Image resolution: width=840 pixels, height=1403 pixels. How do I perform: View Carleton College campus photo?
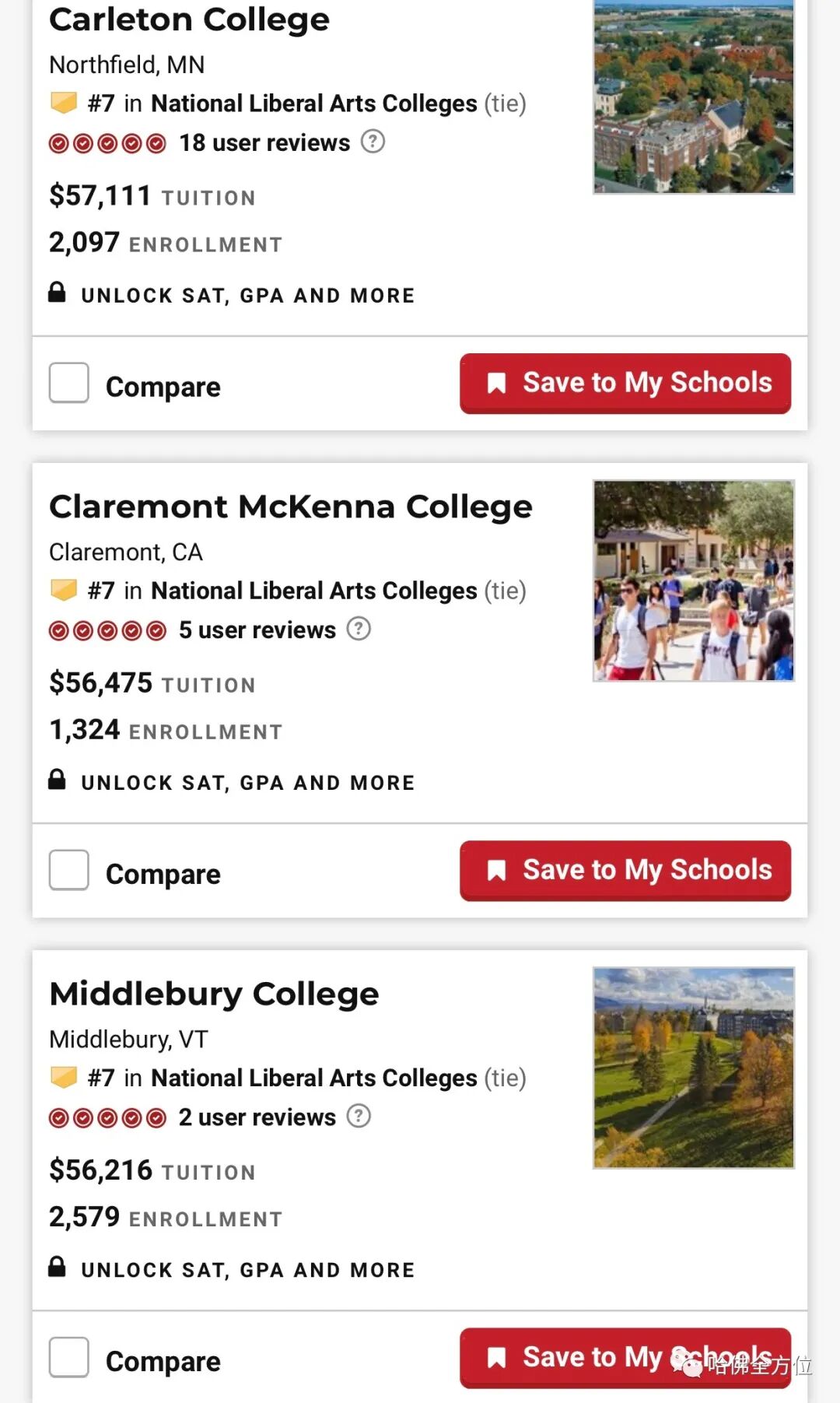click(x=693, y=96)
